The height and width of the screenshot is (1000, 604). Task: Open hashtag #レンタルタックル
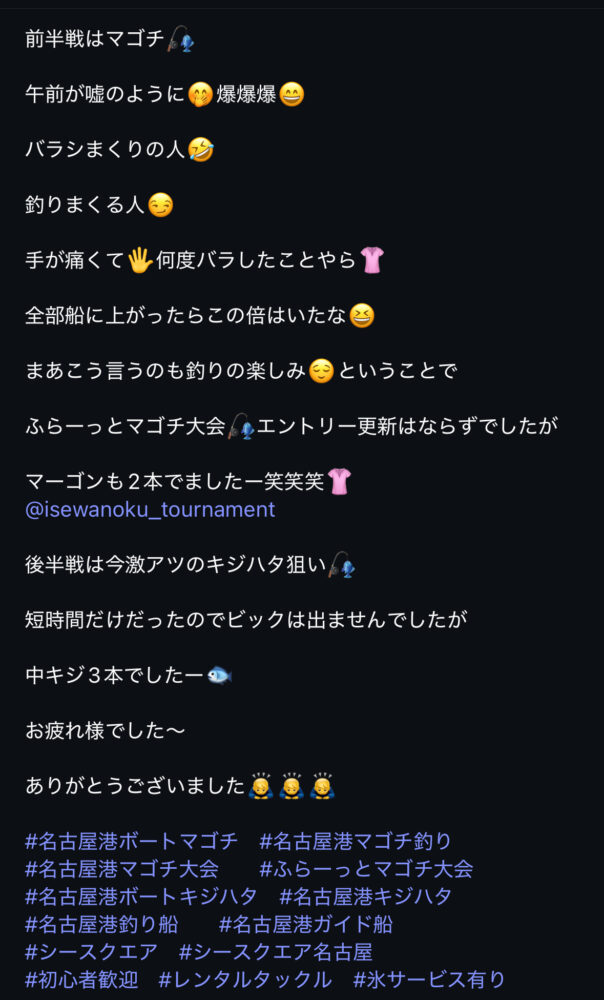(245, 979)
